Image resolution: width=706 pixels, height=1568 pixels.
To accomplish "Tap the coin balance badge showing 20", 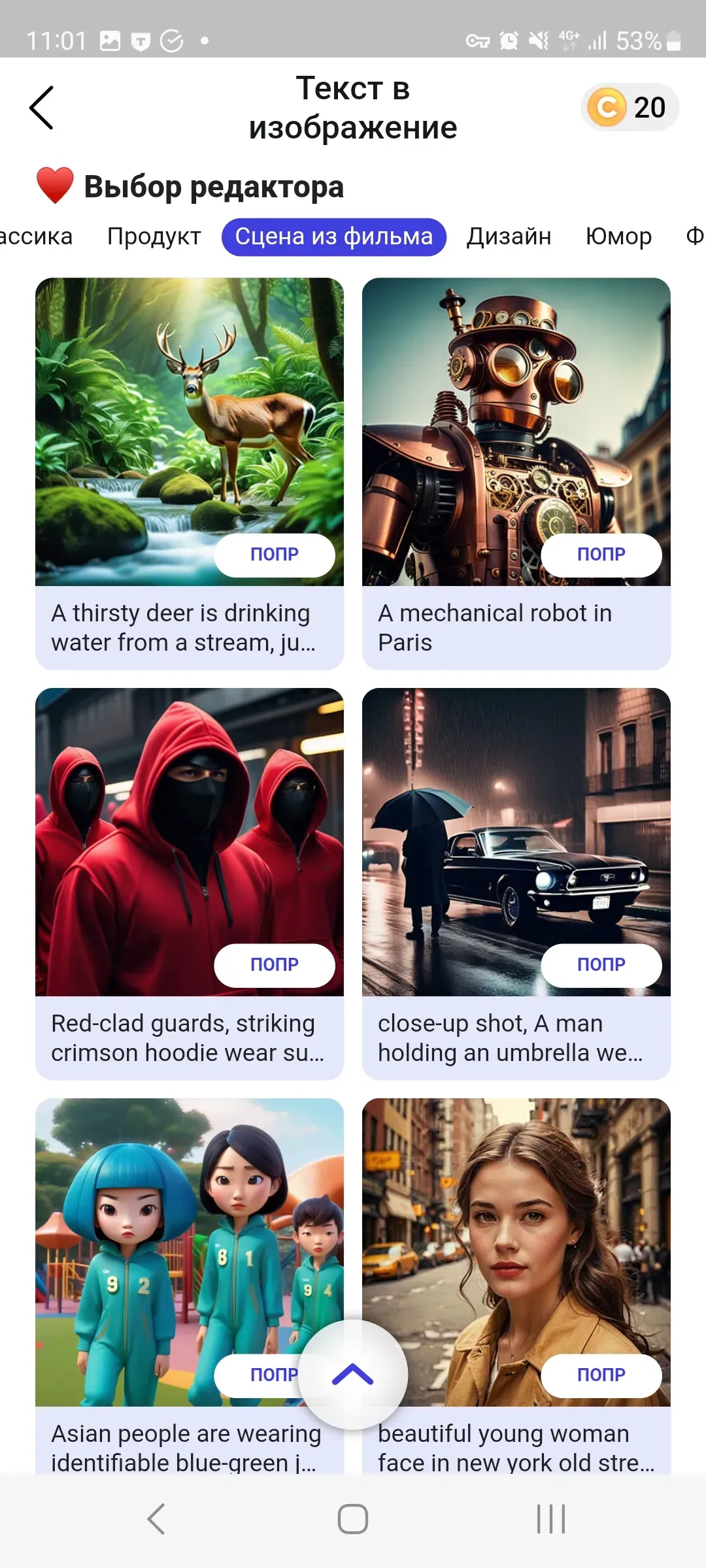I will tap(628, 106).
